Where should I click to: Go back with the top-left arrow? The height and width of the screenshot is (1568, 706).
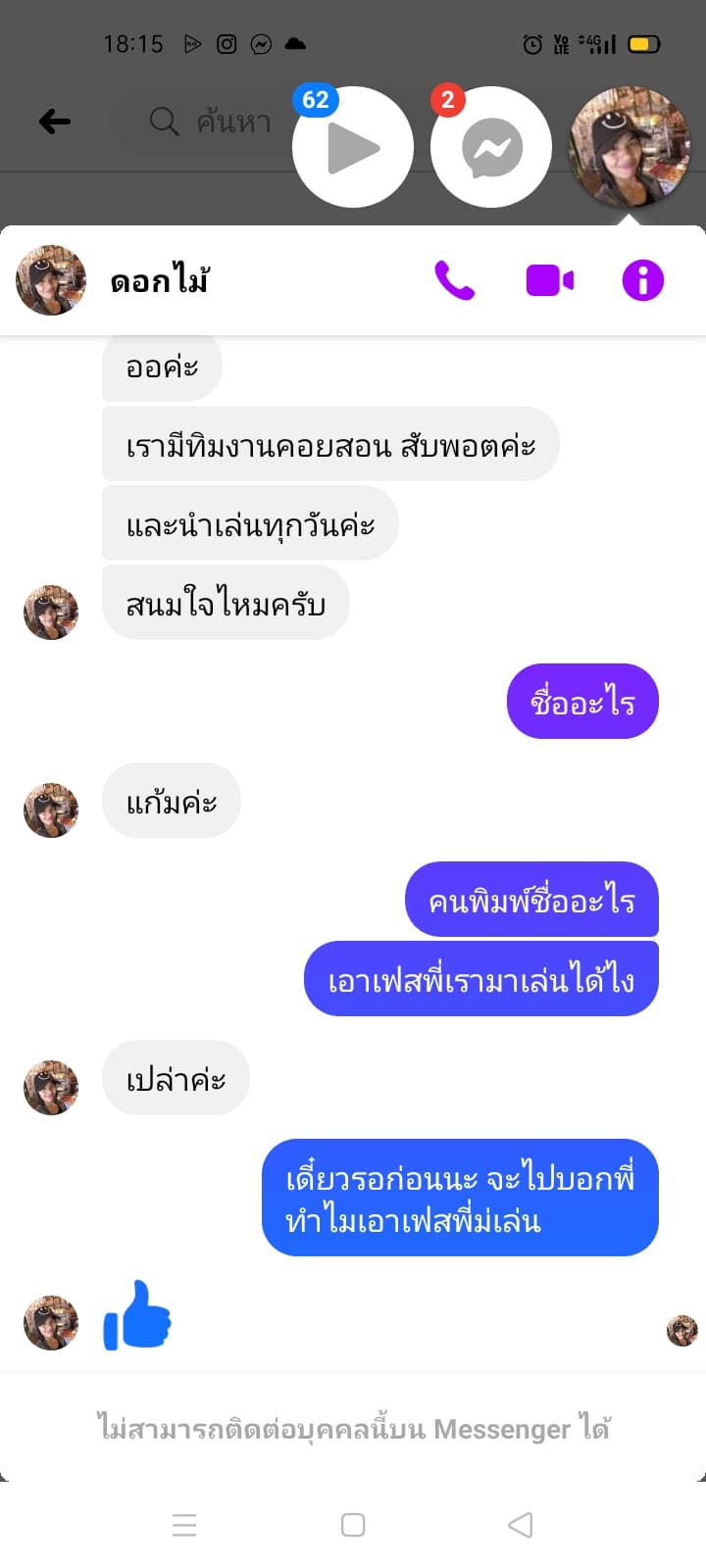[55, 122]
